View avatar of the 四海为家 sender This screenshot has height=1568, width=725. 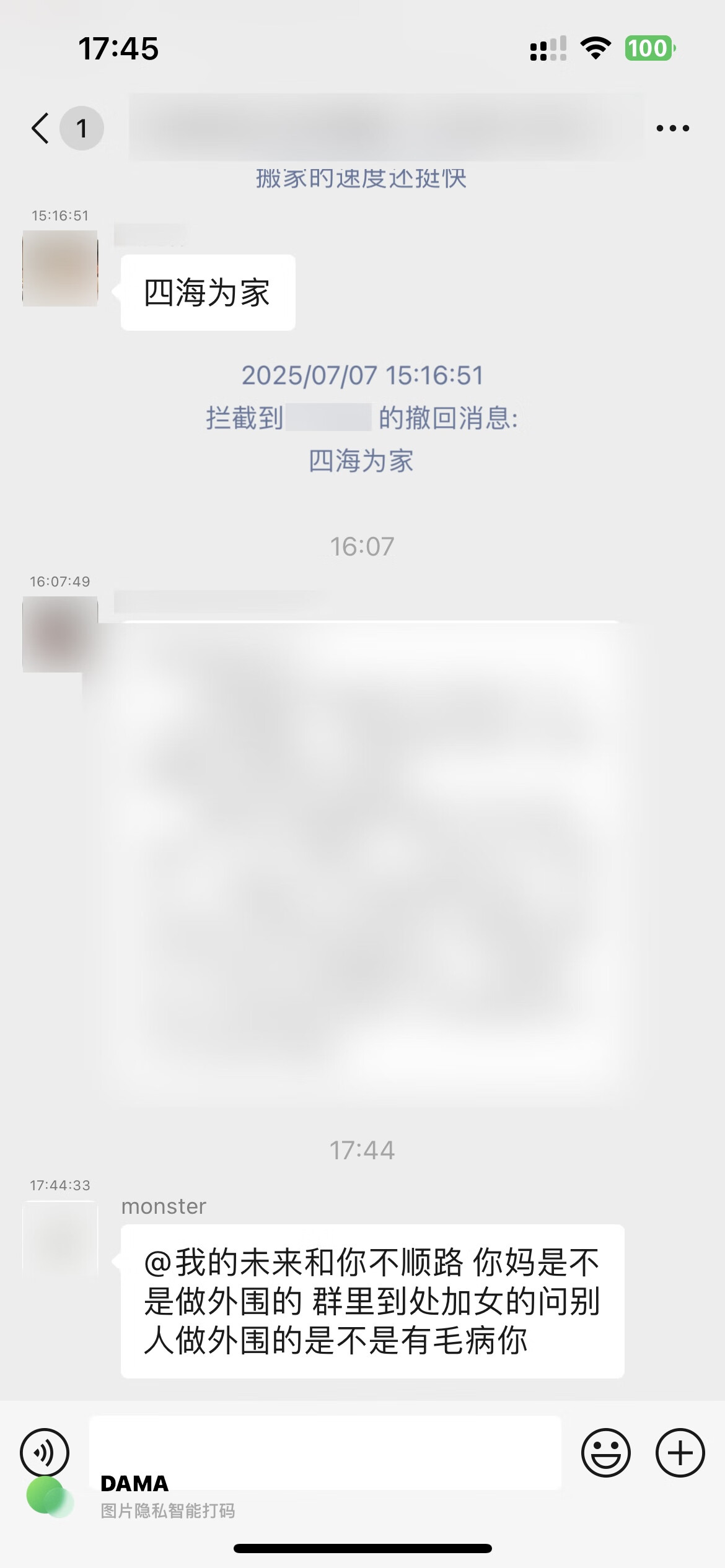coord(60,268)
